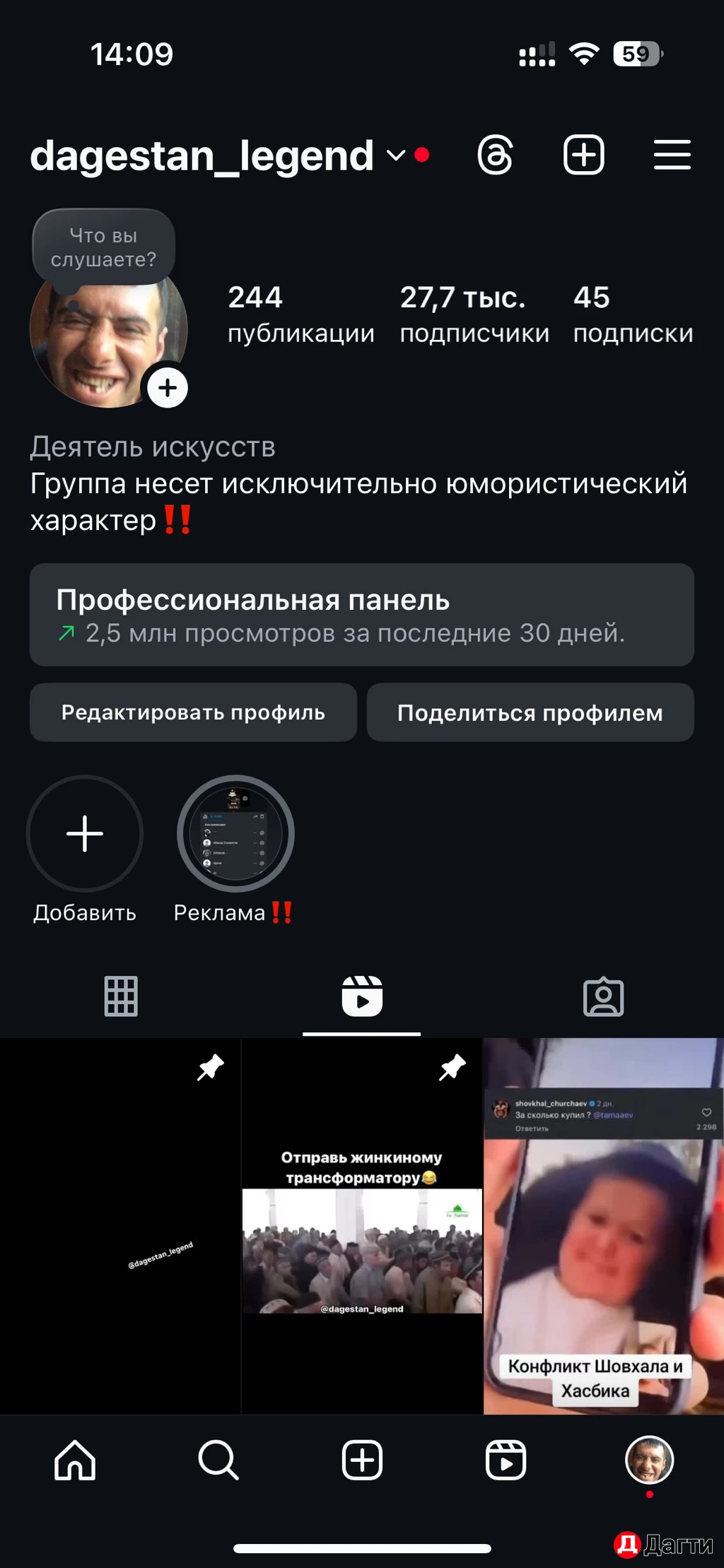Open the Профессиональная панель dashboard

(x=362, y=615)
